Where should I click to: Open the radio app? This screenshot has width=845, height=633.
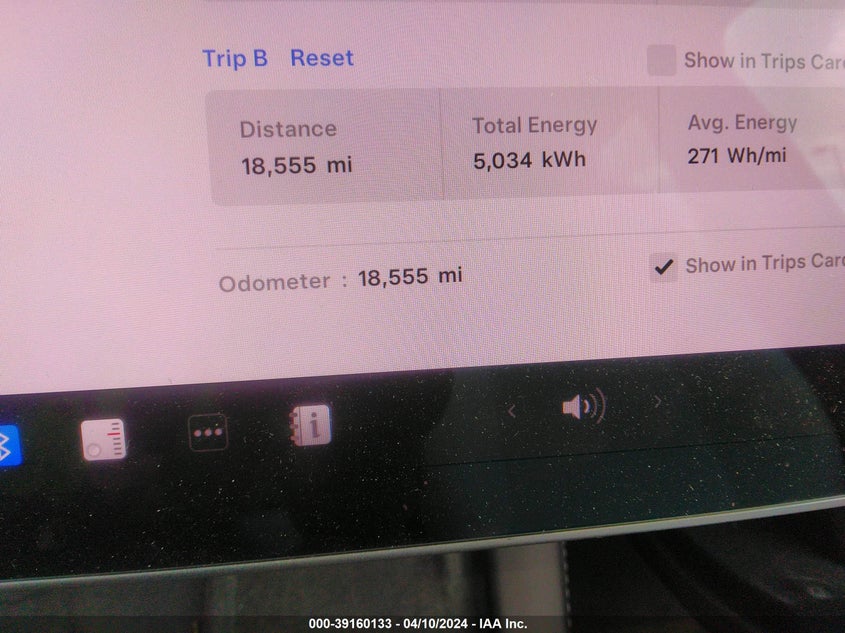point(103,439)
